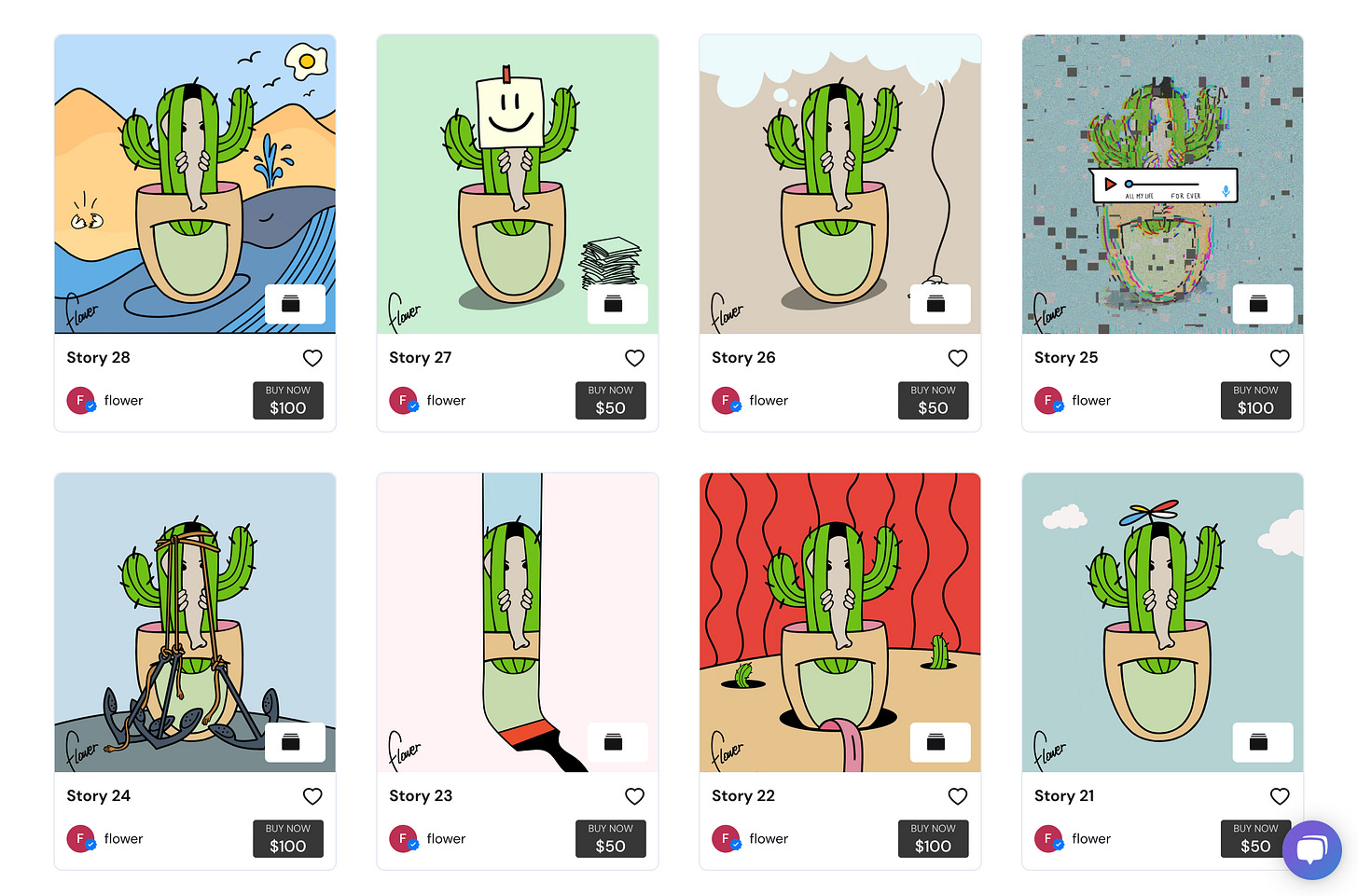This screenshot has height=896, width=1358.
Task: Favorite Story 21 with the heart
Action: 1280,796
